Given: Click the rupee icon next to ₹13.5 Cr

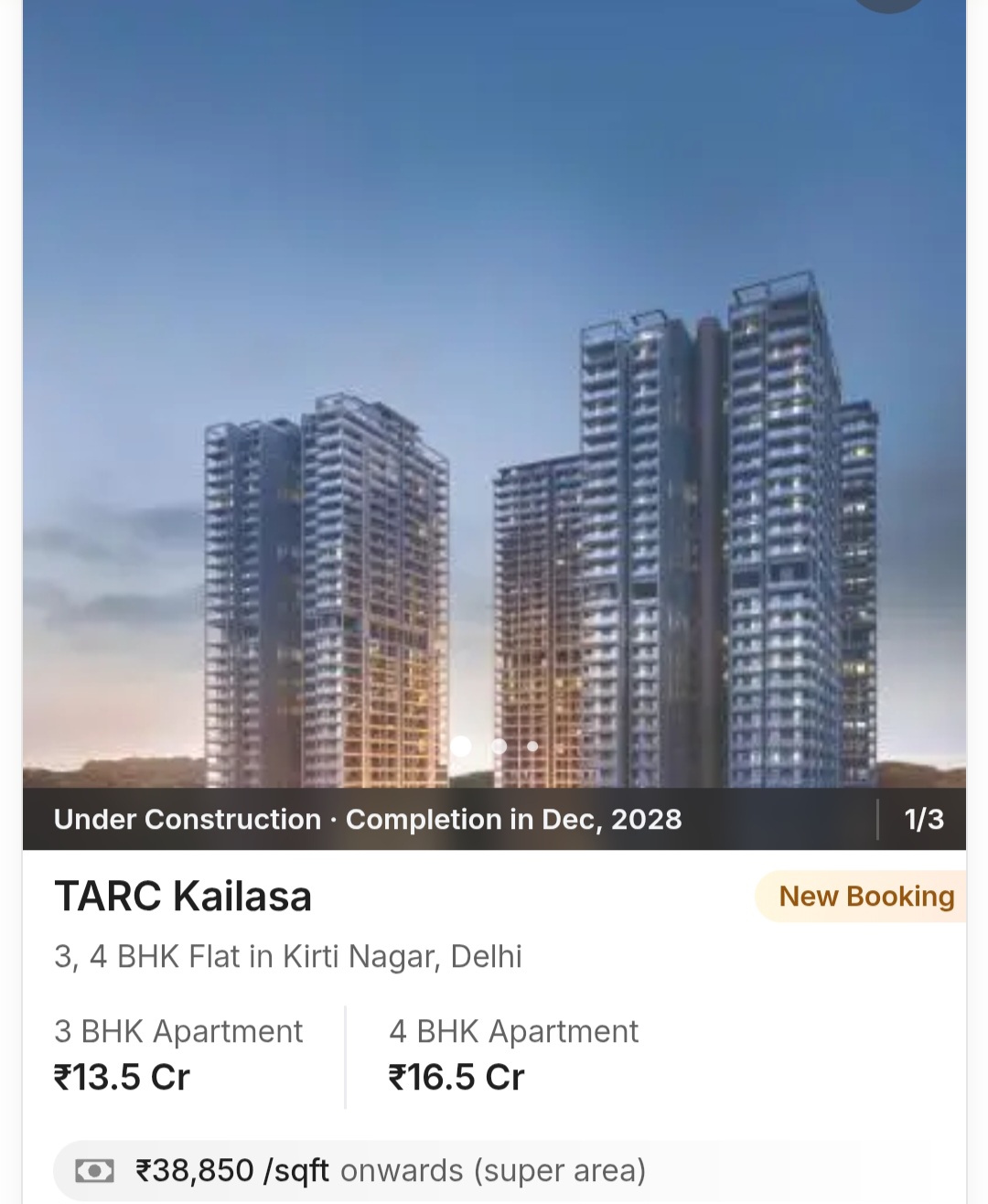Looking at the screenshot, I should pos(64,1077).
